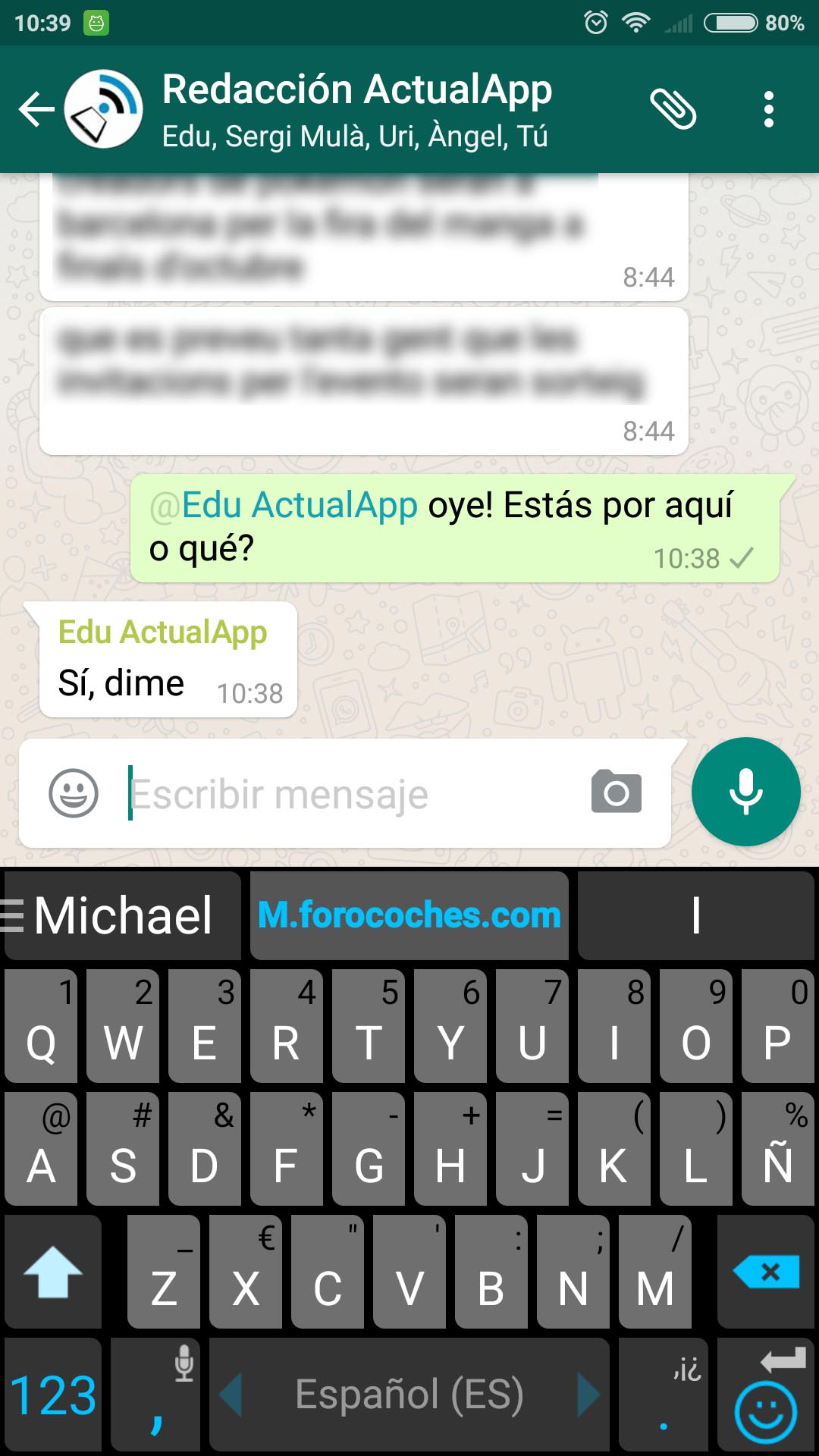Image resolution: width=819 pixels, height=1456 pixels.
Task: Toggle the keyboard shift arrow
Action: coord(53,1272)
